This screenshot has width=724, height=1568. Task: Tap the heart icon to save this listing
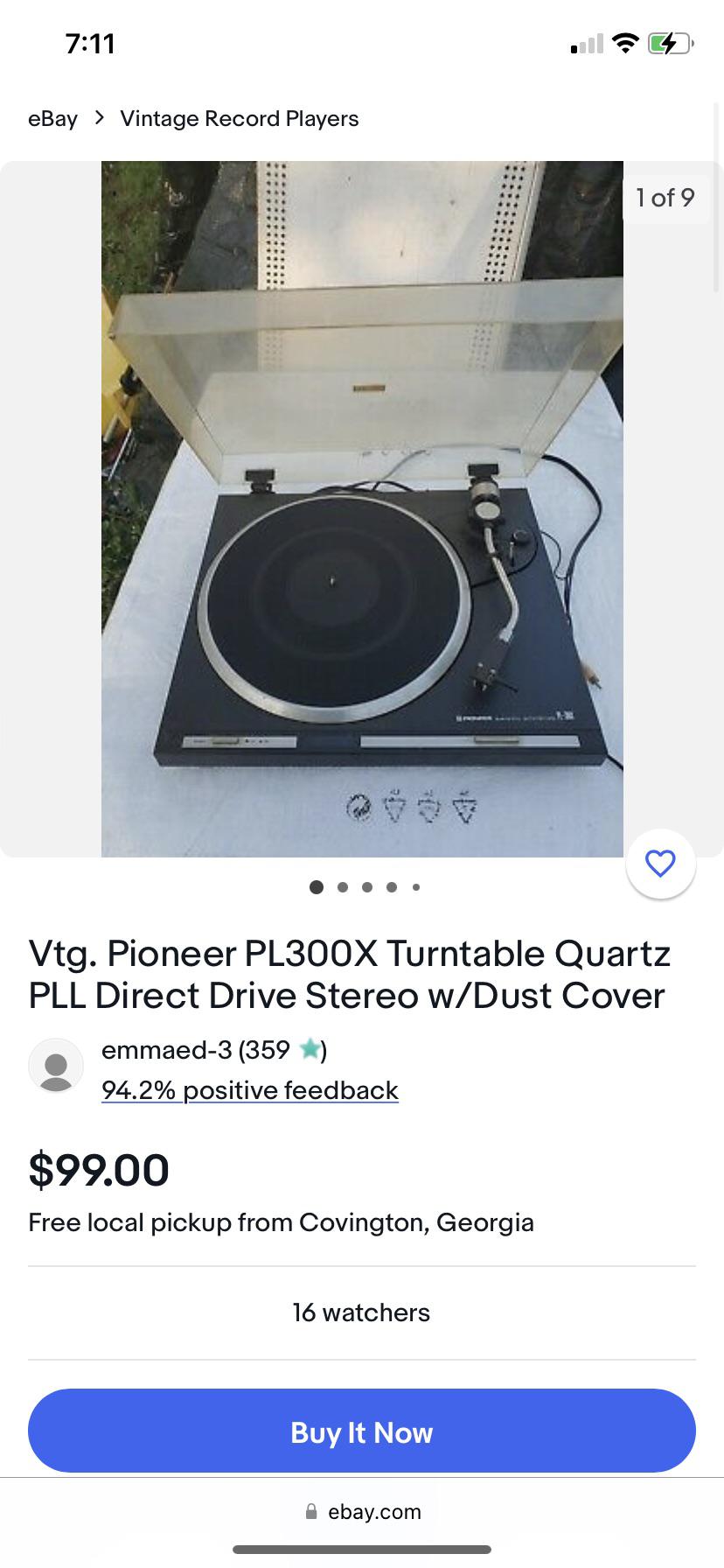[660, 863]
